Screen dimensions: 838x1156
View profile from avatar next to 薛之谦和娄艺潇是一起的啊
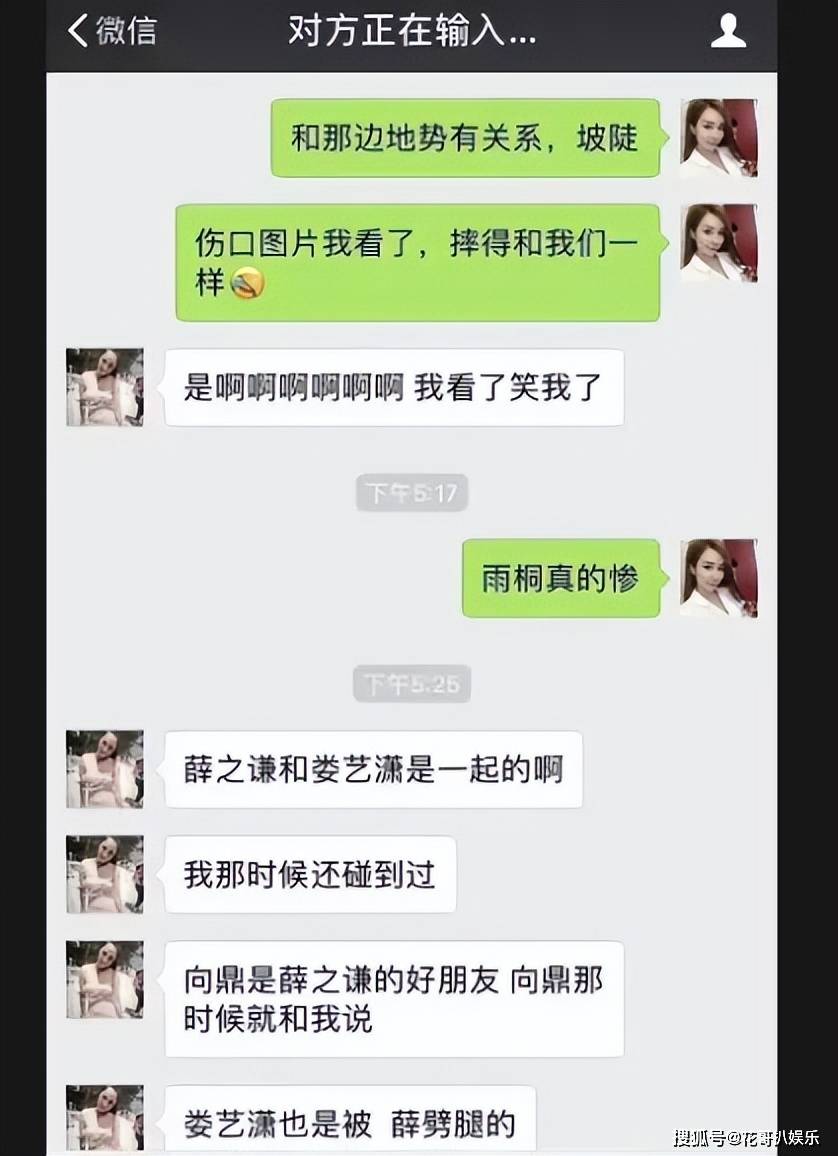pyautogui.click(x=105, y=769)
